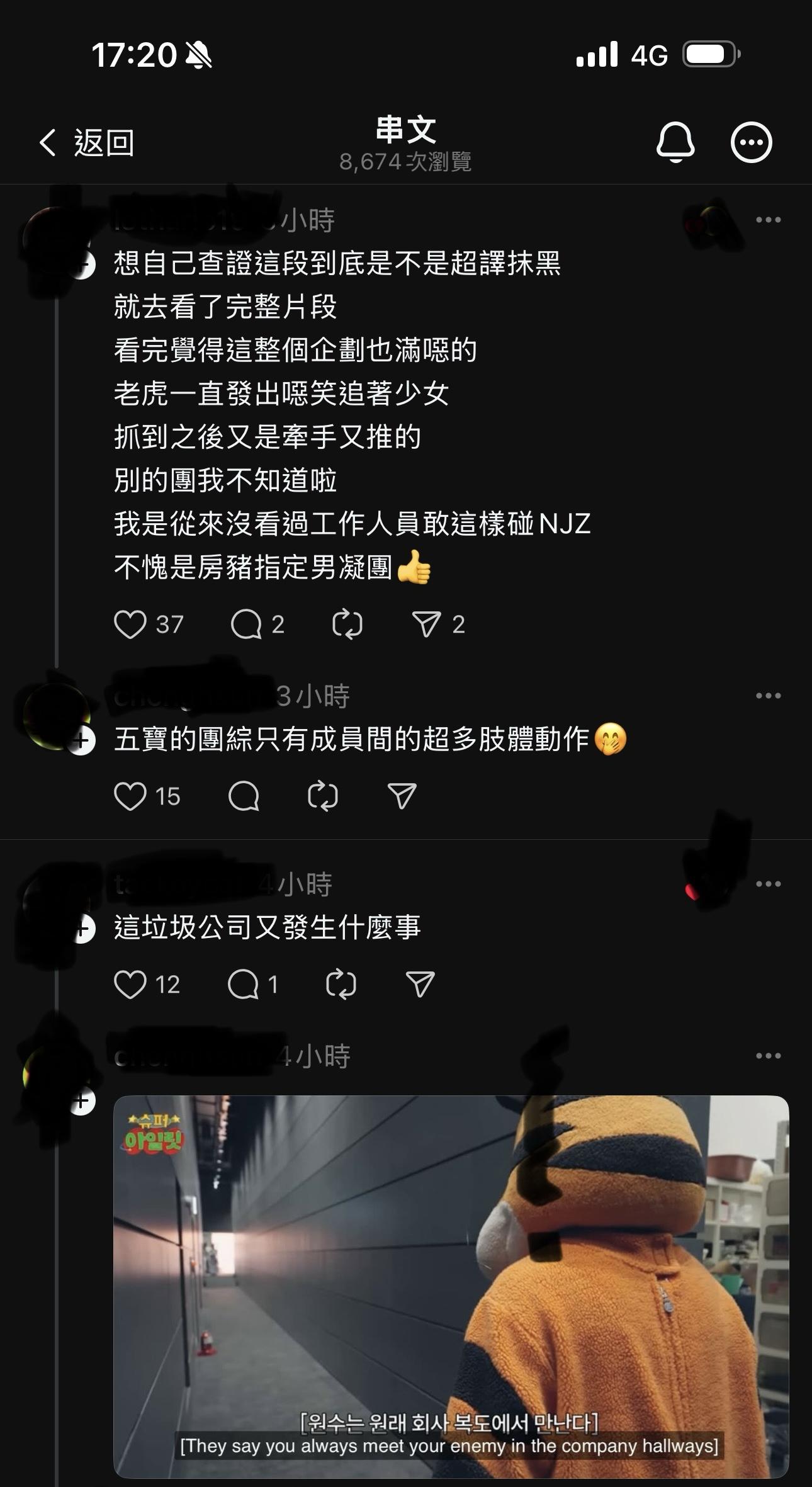Repost the post with 37 likes
Screen dimensions: 812x1487
coord(347,625)
